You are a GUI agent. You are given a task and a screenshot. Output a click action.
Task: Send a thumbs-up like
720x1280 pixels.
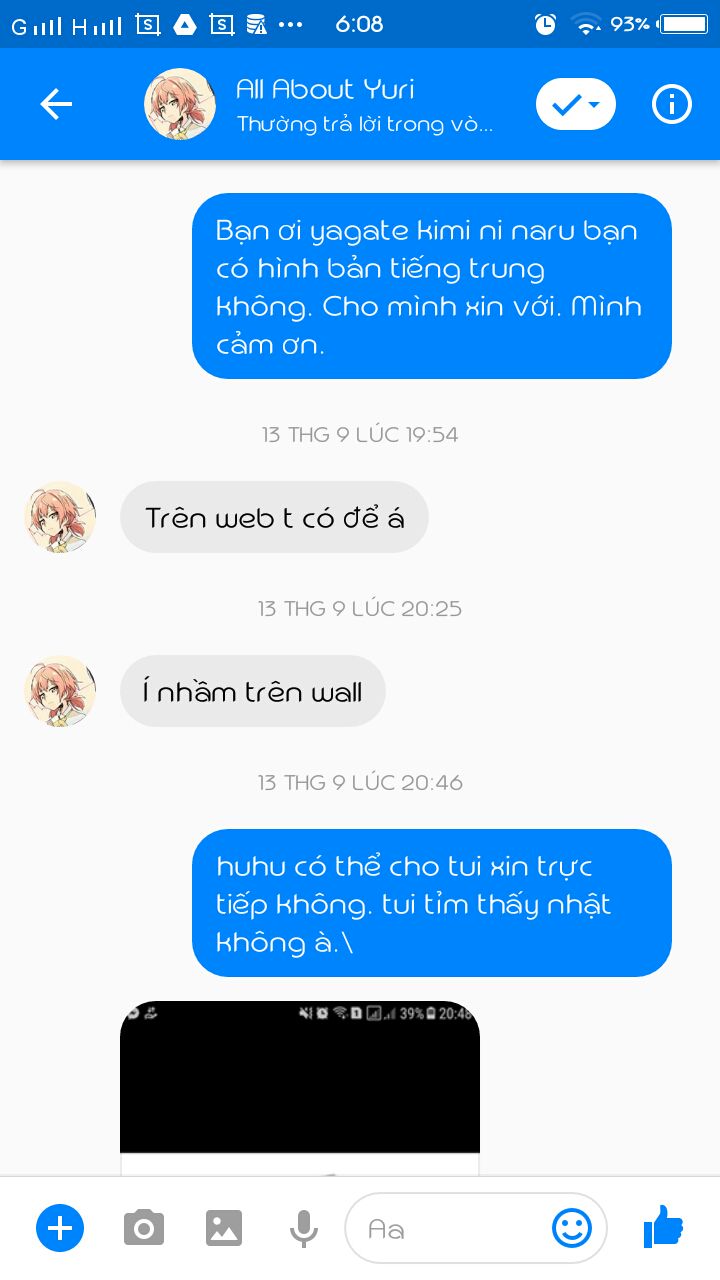point(663,1226)
